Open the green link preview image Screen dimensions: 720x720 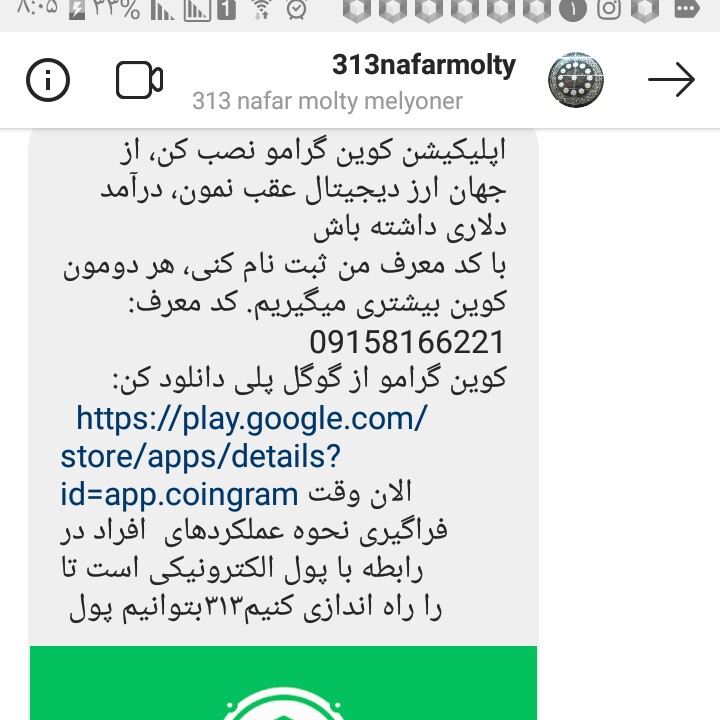pos(283,683)
